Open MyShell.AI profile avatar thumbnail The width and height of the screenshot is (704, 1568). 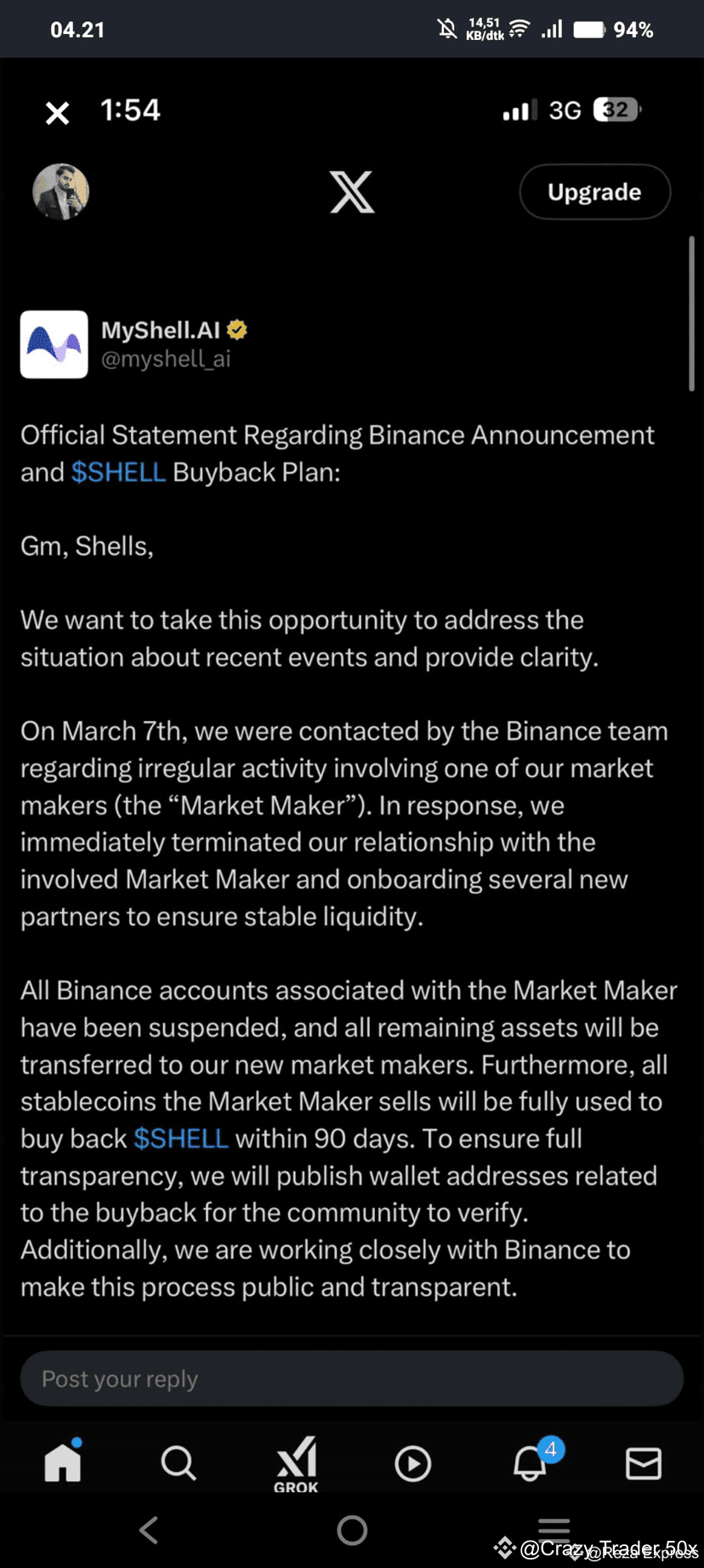[x=54, y=344]
